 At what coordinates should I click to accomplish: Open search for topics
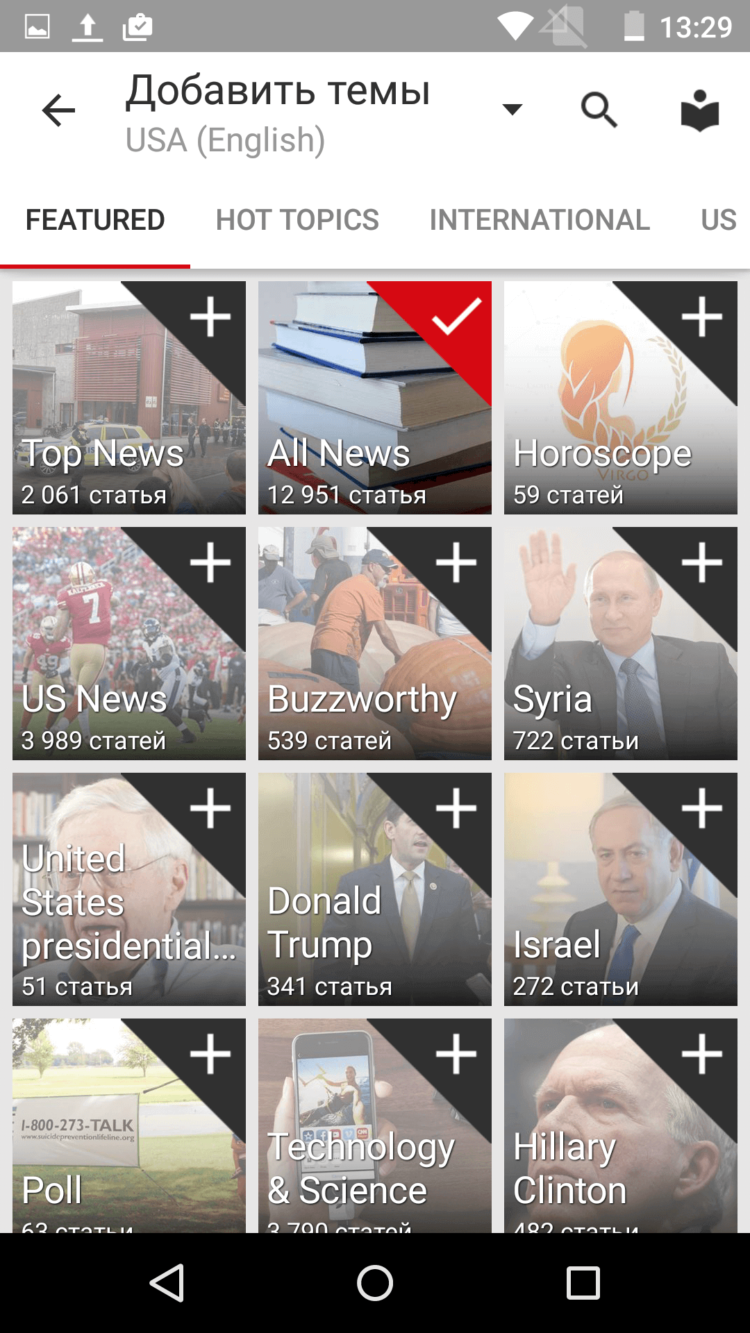[x=598, y=110]
